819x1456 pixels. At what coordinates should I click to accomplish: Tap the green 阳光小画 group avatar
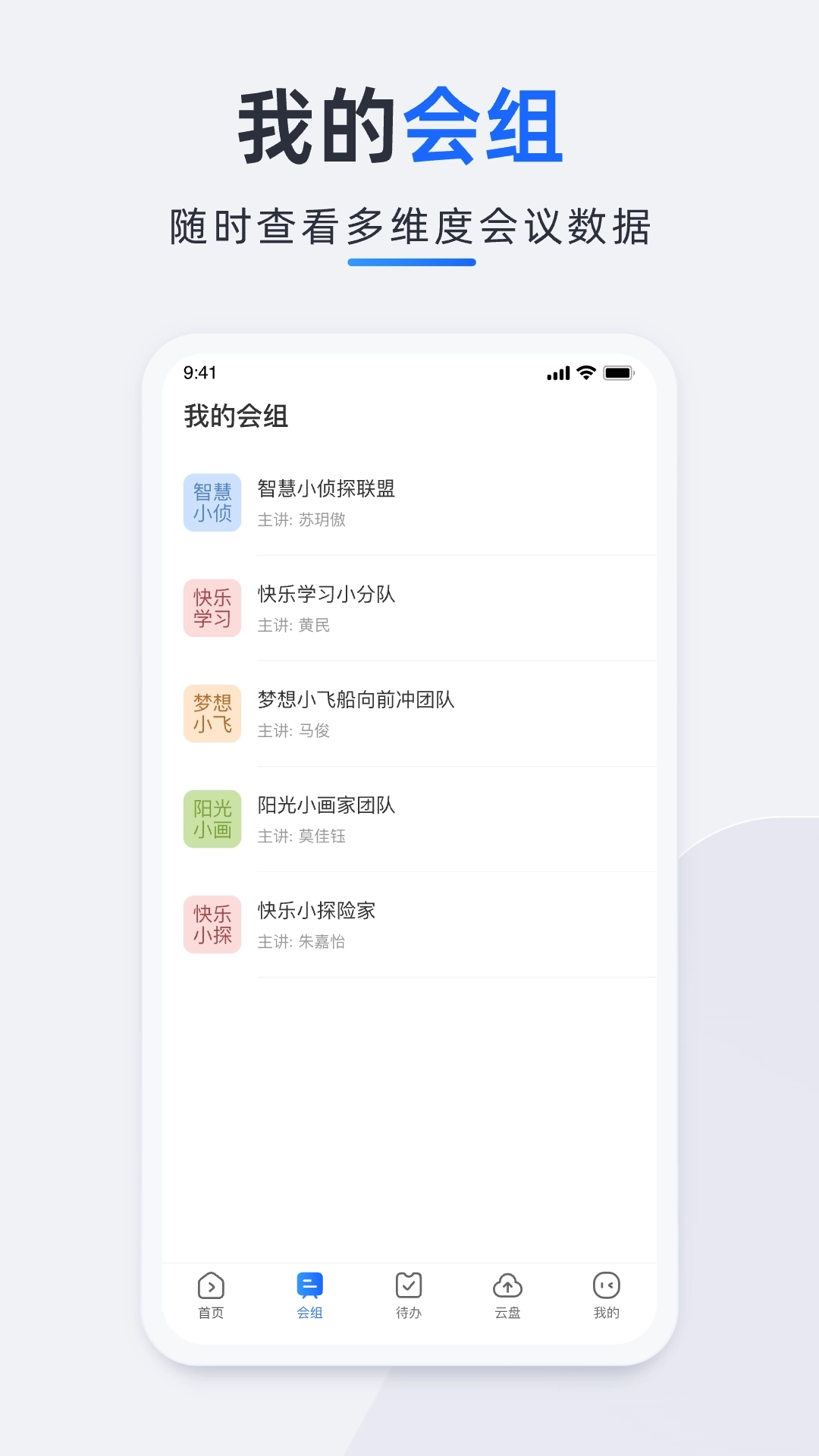212,817
